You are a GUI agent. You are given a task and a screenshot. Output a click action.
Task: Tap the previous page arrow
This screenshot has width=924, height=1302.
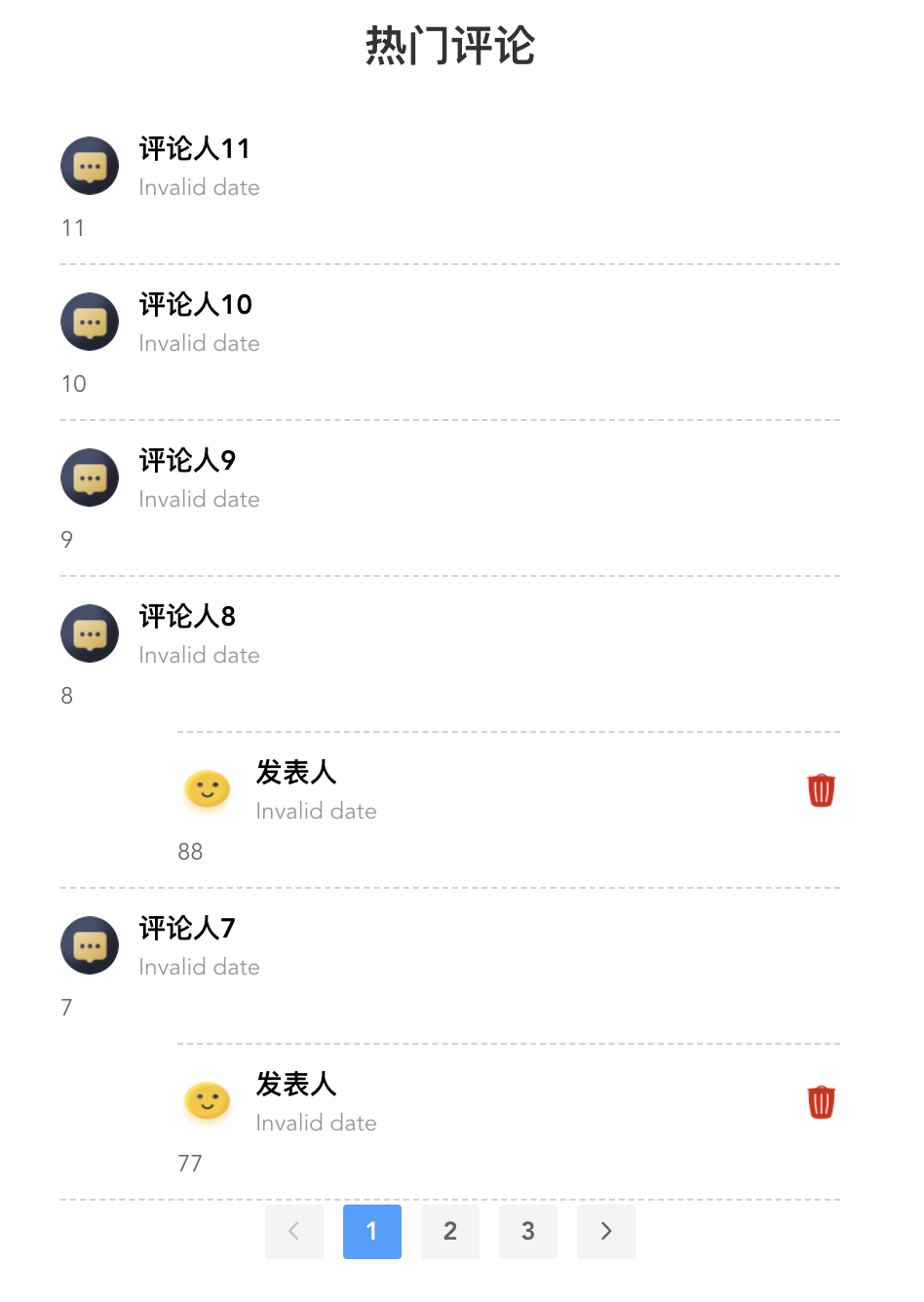pos(293,1232)
